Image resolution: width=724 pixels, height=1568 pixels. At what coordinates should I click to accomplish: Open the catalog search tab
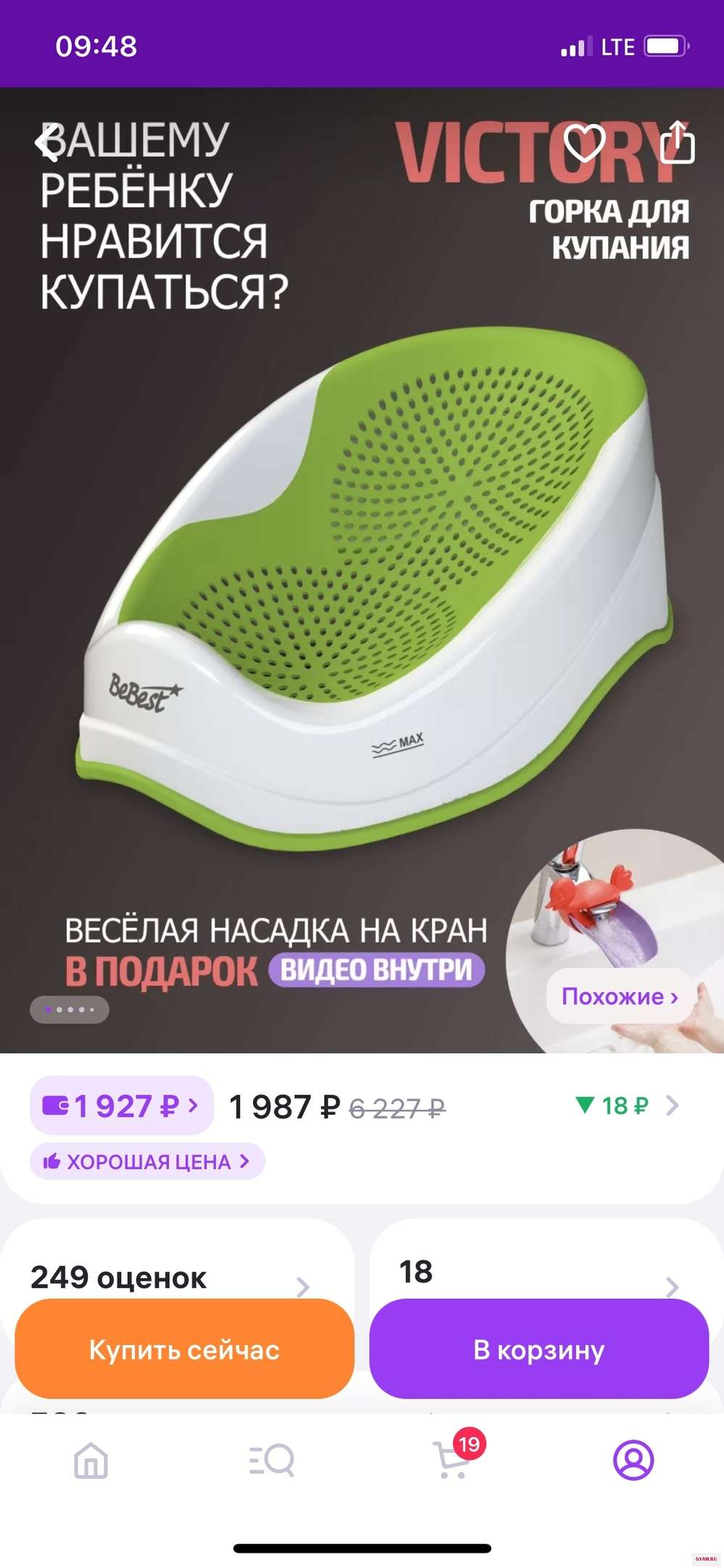[x=271, y=1461]
